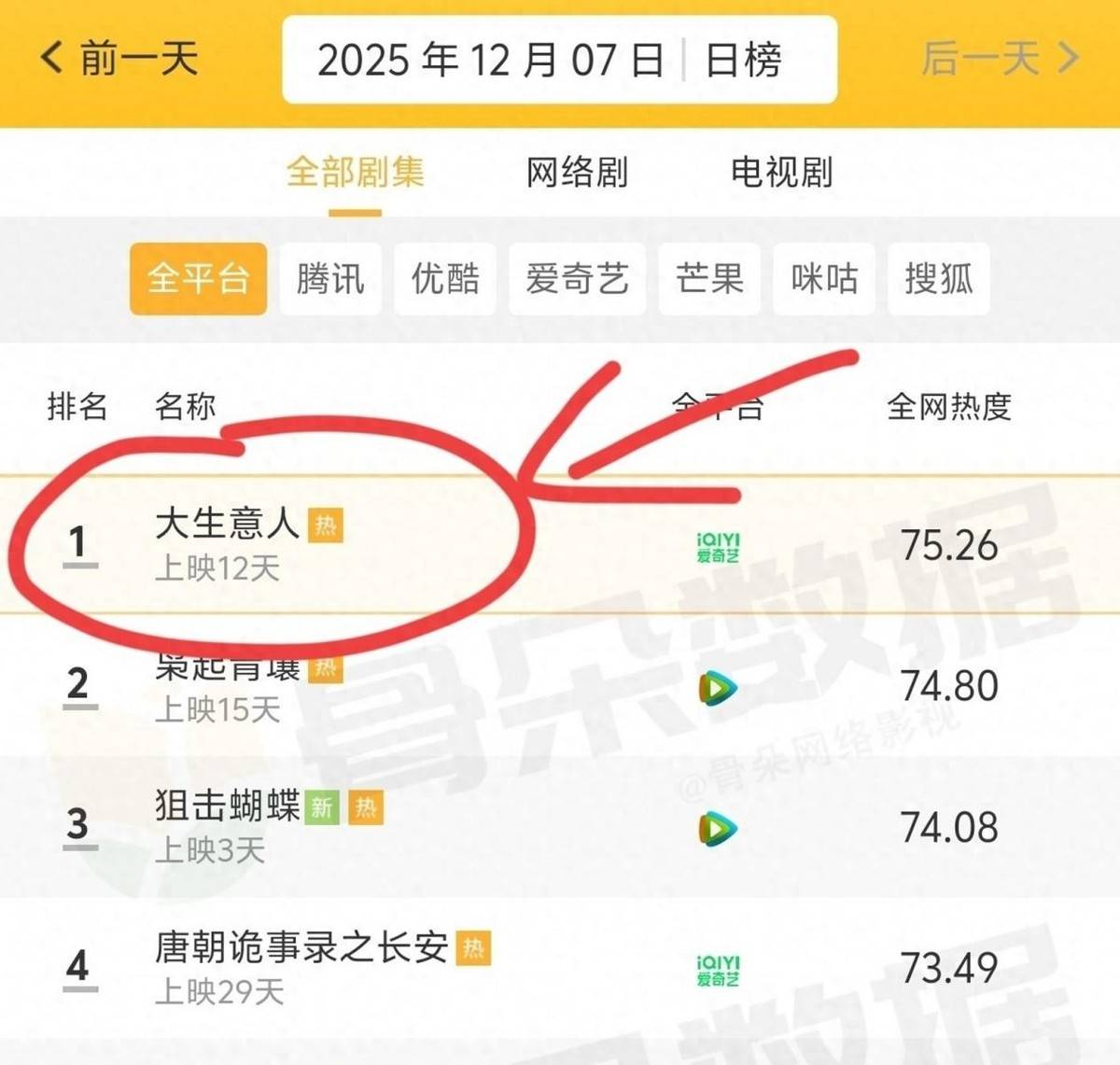The image size is (1120, 1065).
Task: Filter by the 优酷 platform
Action: [x=445, y=278]
